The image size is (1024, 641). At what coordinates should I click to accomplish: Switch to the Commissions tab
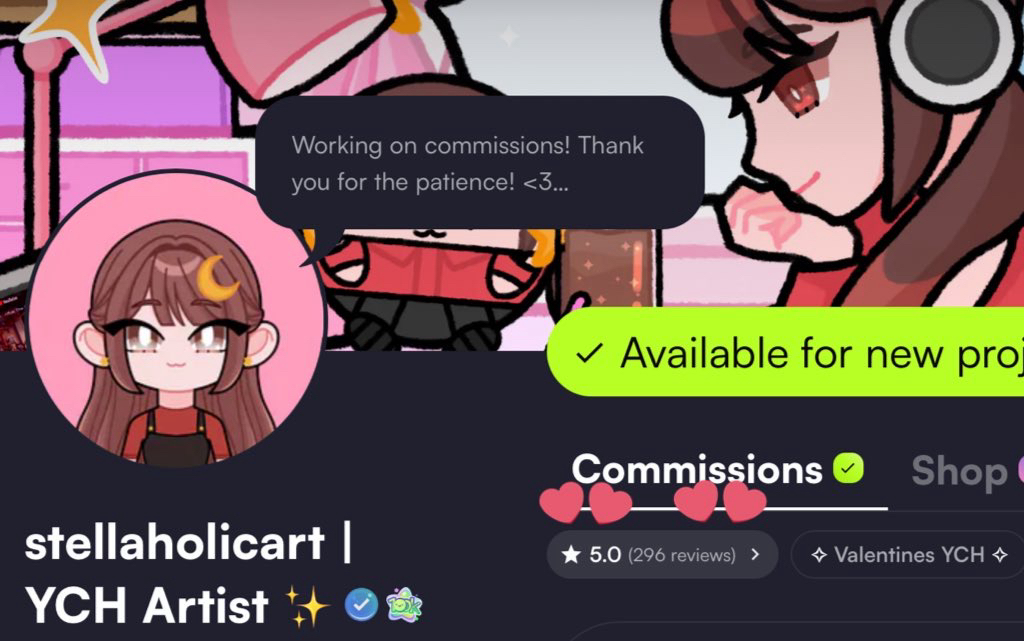coord(697,470)
